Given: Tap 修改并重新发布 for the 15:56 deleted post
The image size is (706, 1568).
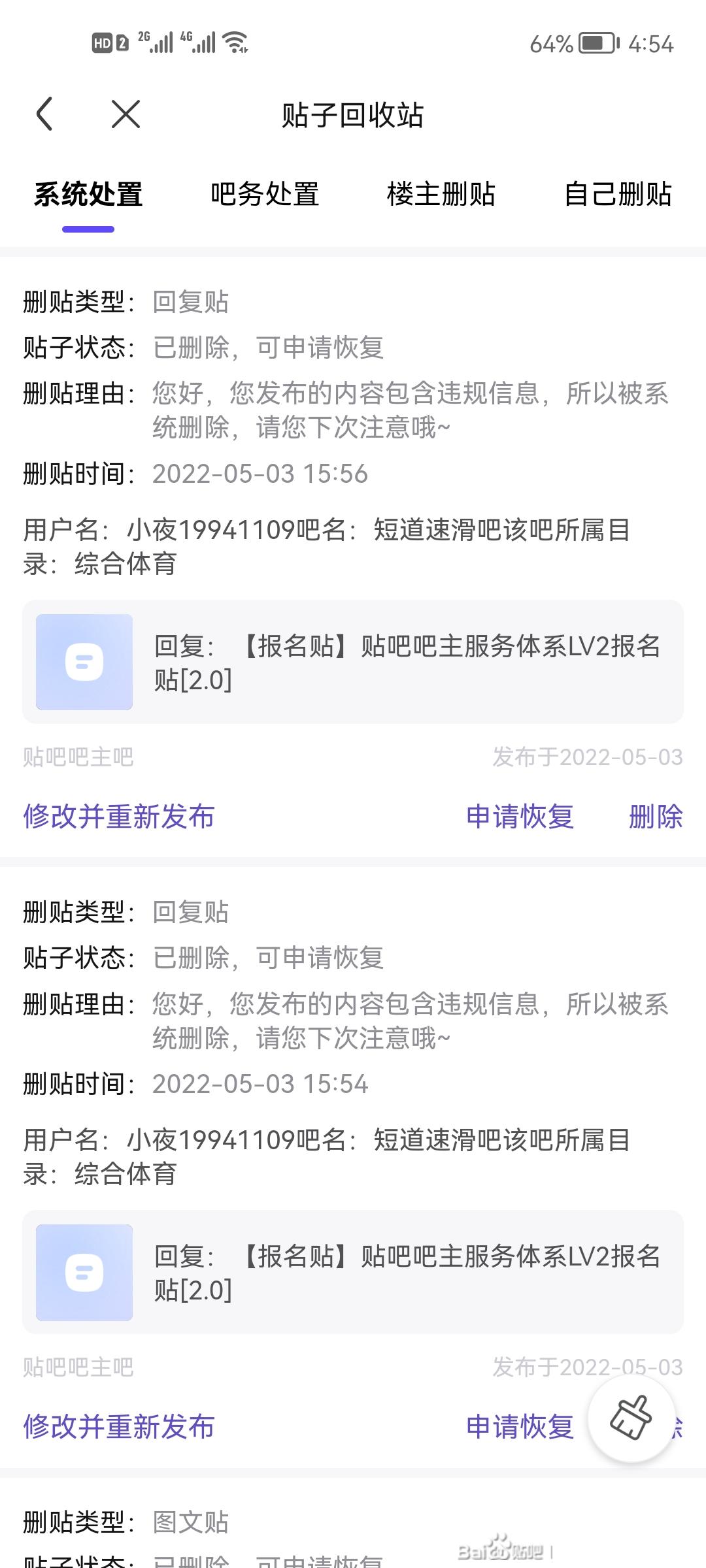Looking at the screenshot, I should 119,817.
